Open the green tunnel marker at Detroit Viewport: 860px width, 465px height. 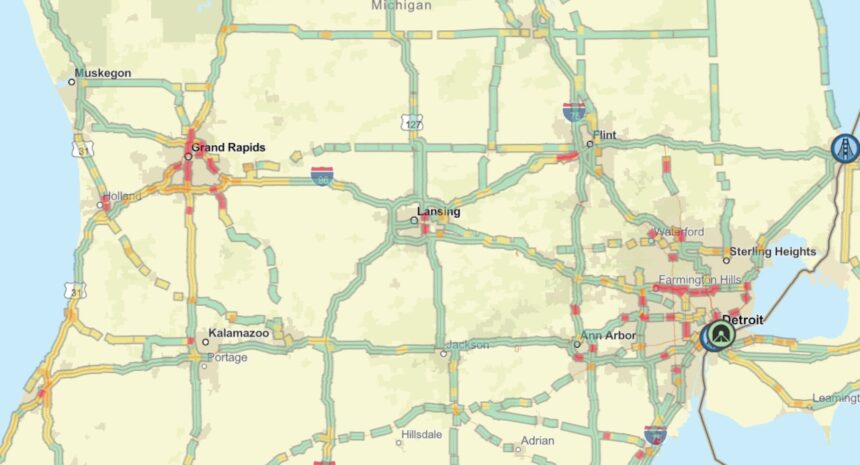721,333
